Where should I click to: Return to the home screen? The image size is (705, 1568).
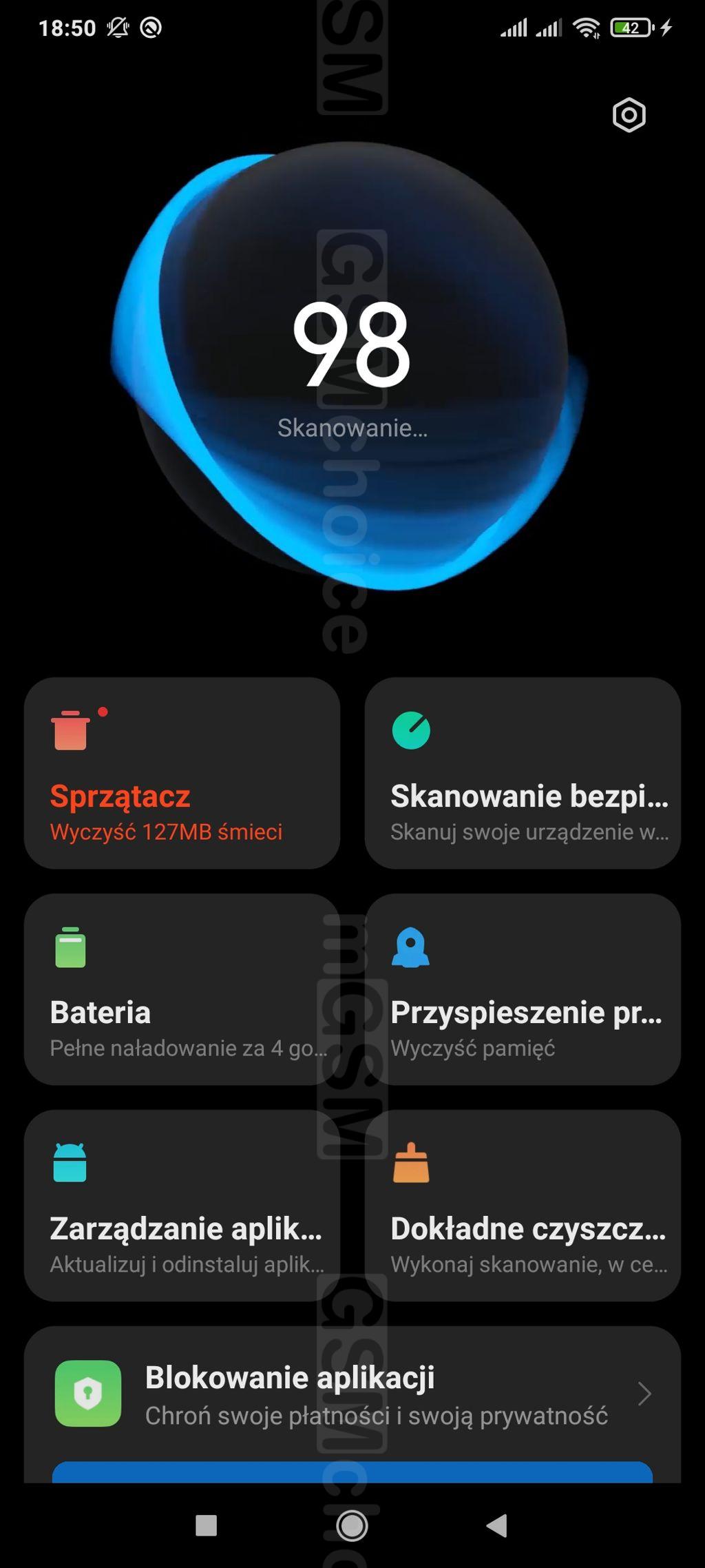pos(352,1525)
